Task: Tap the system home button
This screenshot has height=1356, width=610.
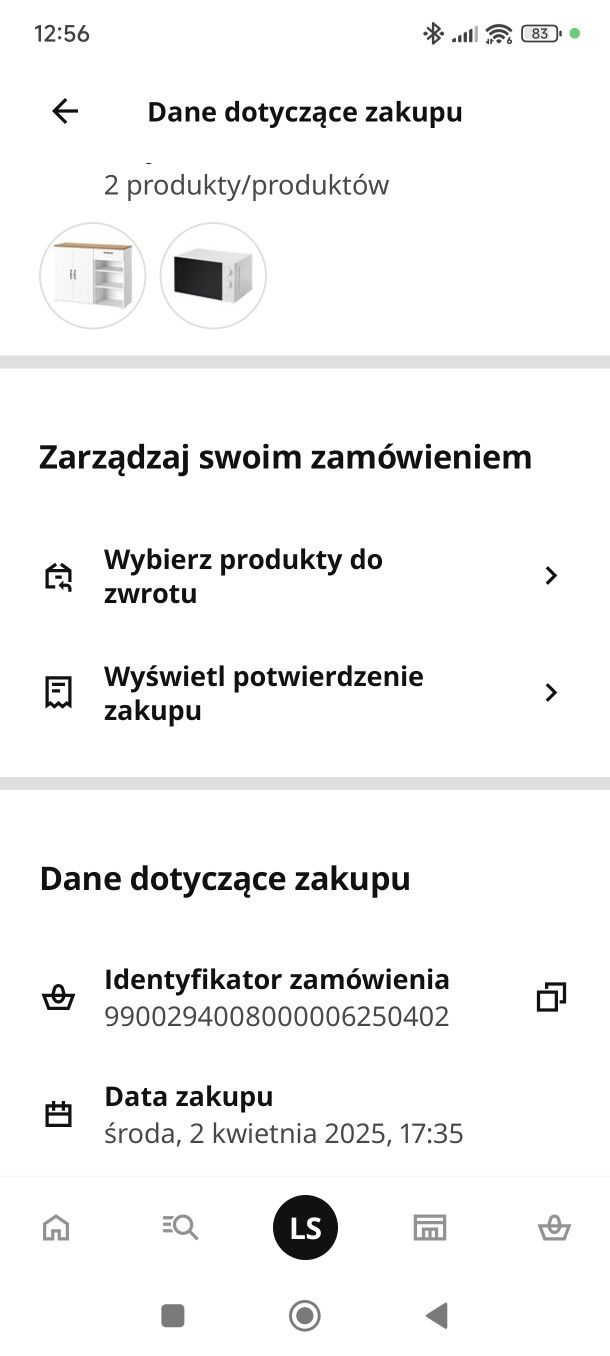Action: pos(305,1315)
